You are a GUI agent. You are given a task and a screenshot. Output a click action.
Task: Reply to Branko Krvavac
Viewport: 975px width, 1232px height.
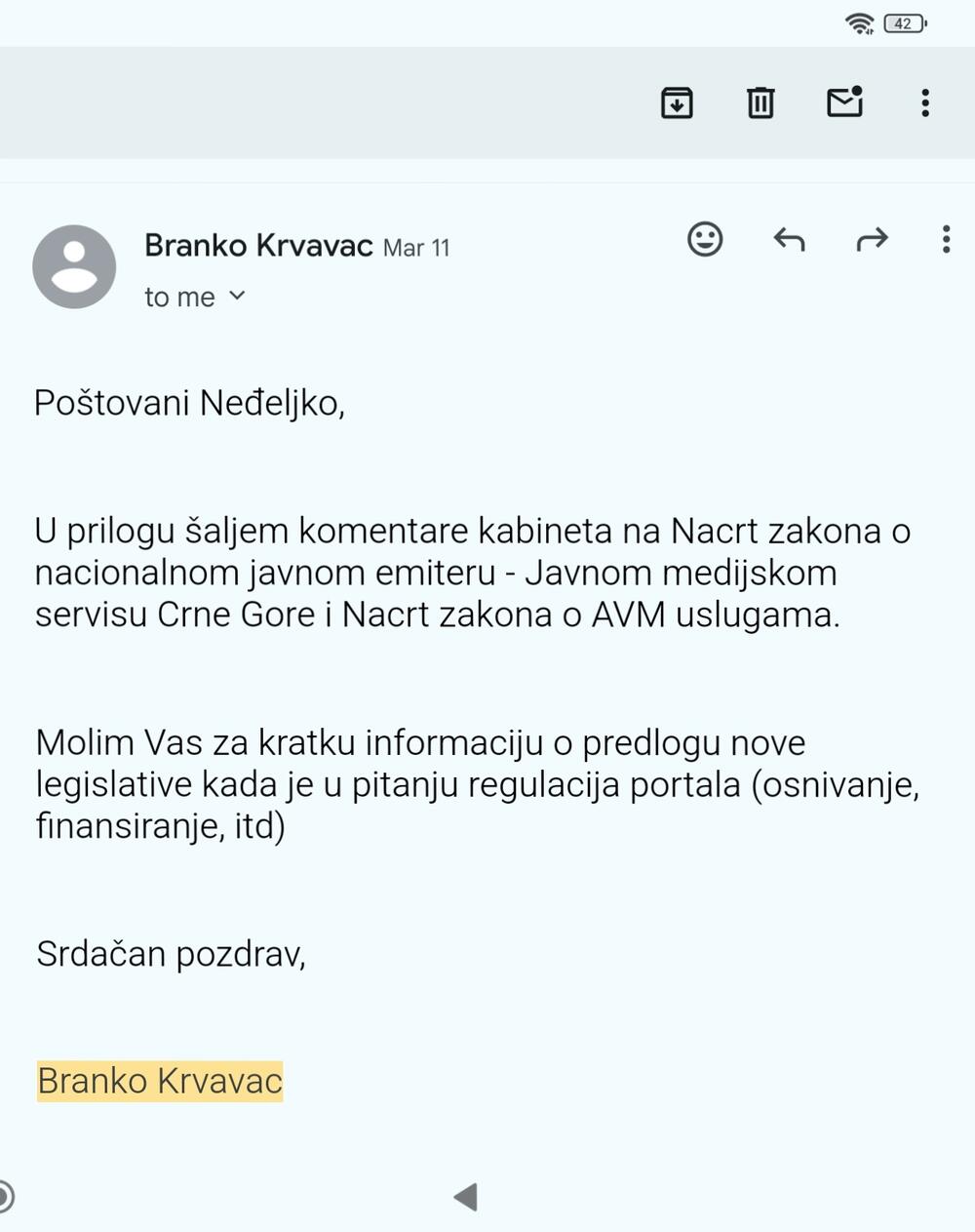[789, 239]
